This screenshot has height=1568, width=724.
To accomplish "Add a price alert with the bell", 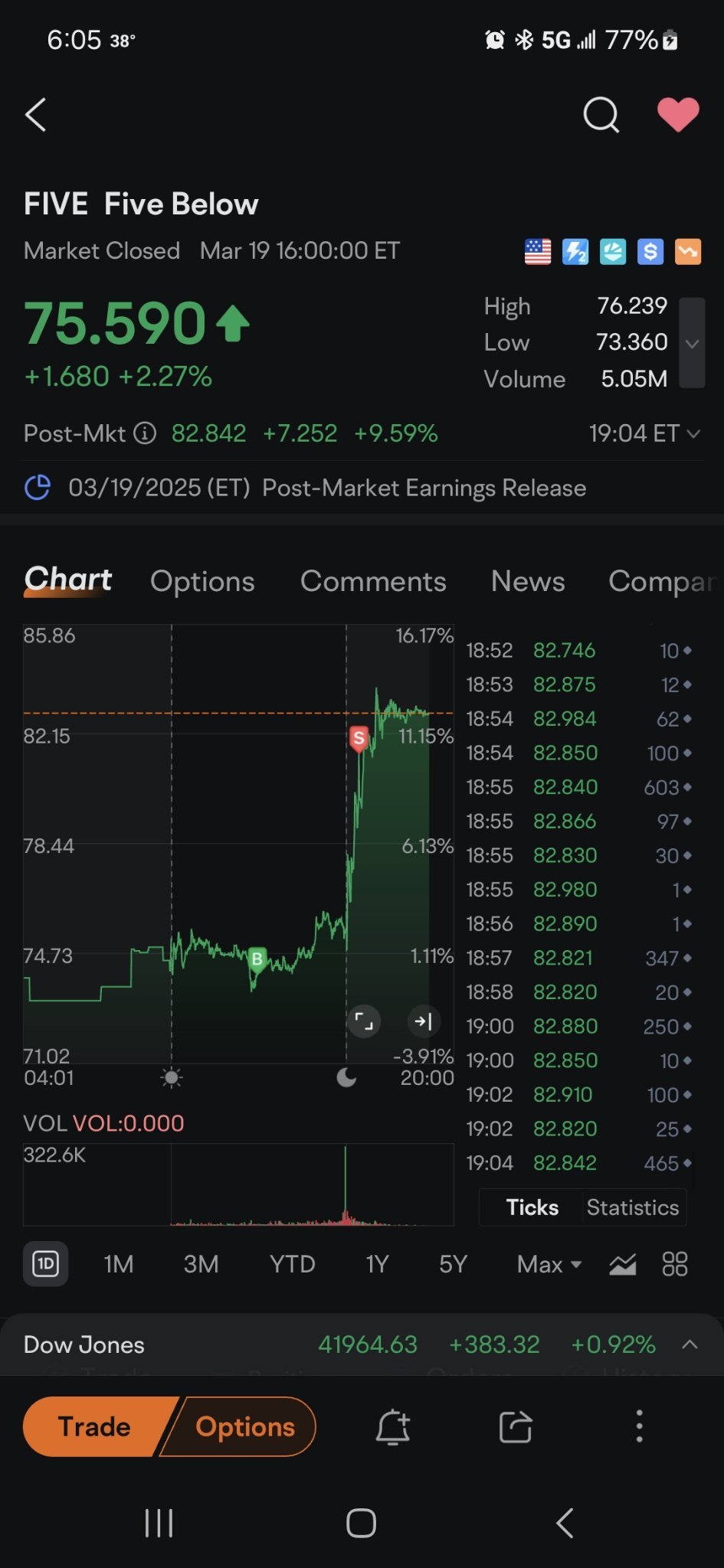I will click(x=393, y=1426).
